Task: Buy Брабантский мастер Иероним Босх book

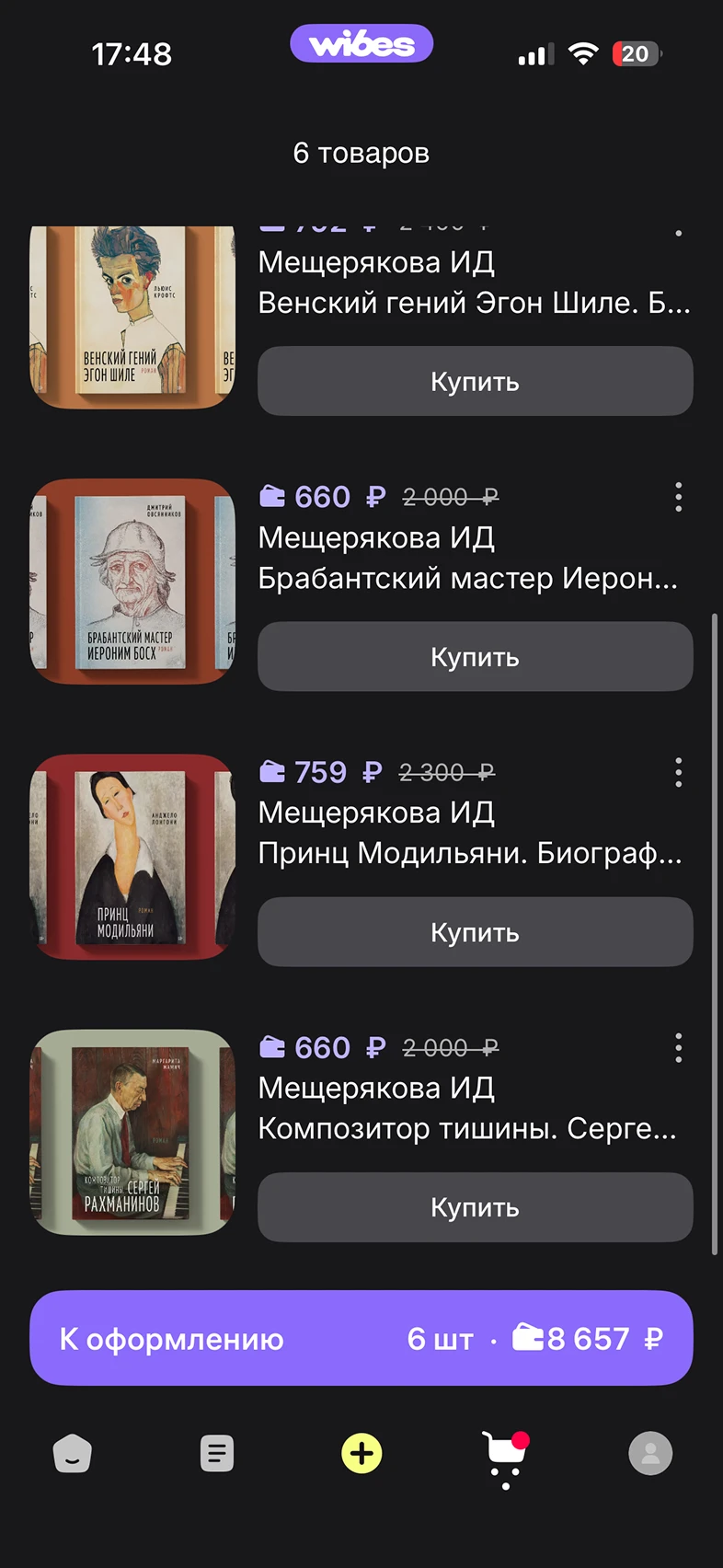Action: 475,656
